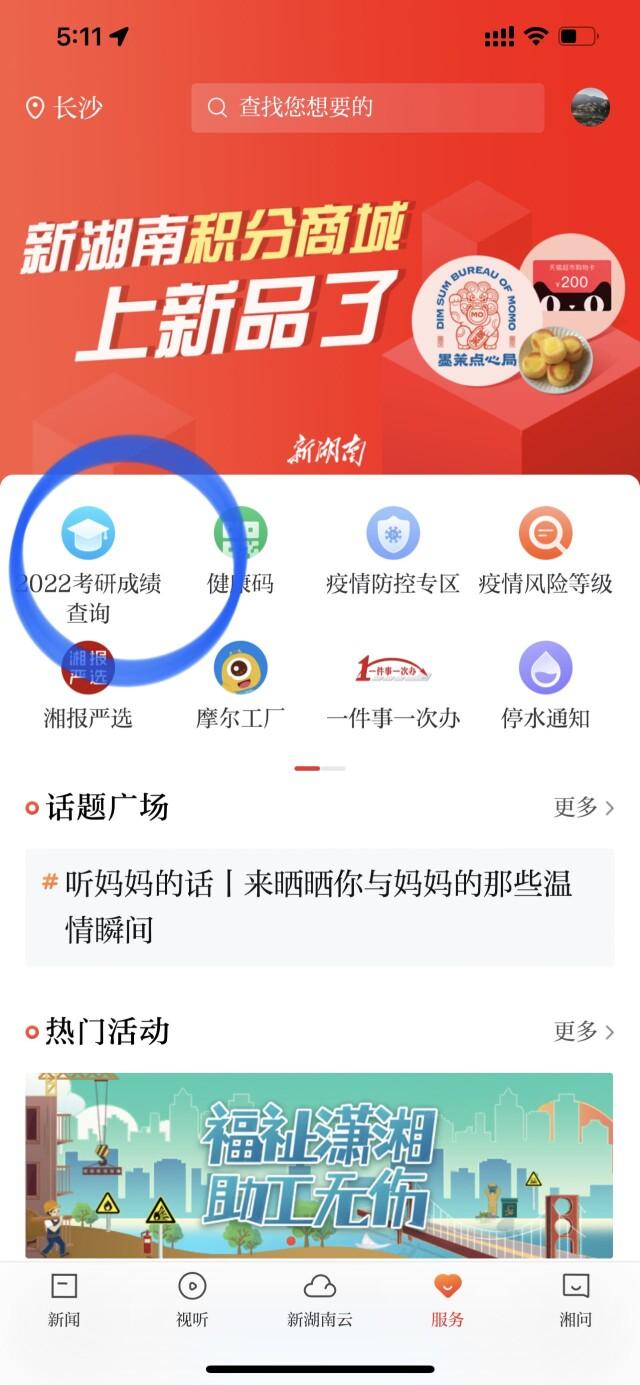Image resolution: width=640 pixels, height=1385 pixels.
Task: Switch to the 视听 tab
Action: (x=192, y=1300)
